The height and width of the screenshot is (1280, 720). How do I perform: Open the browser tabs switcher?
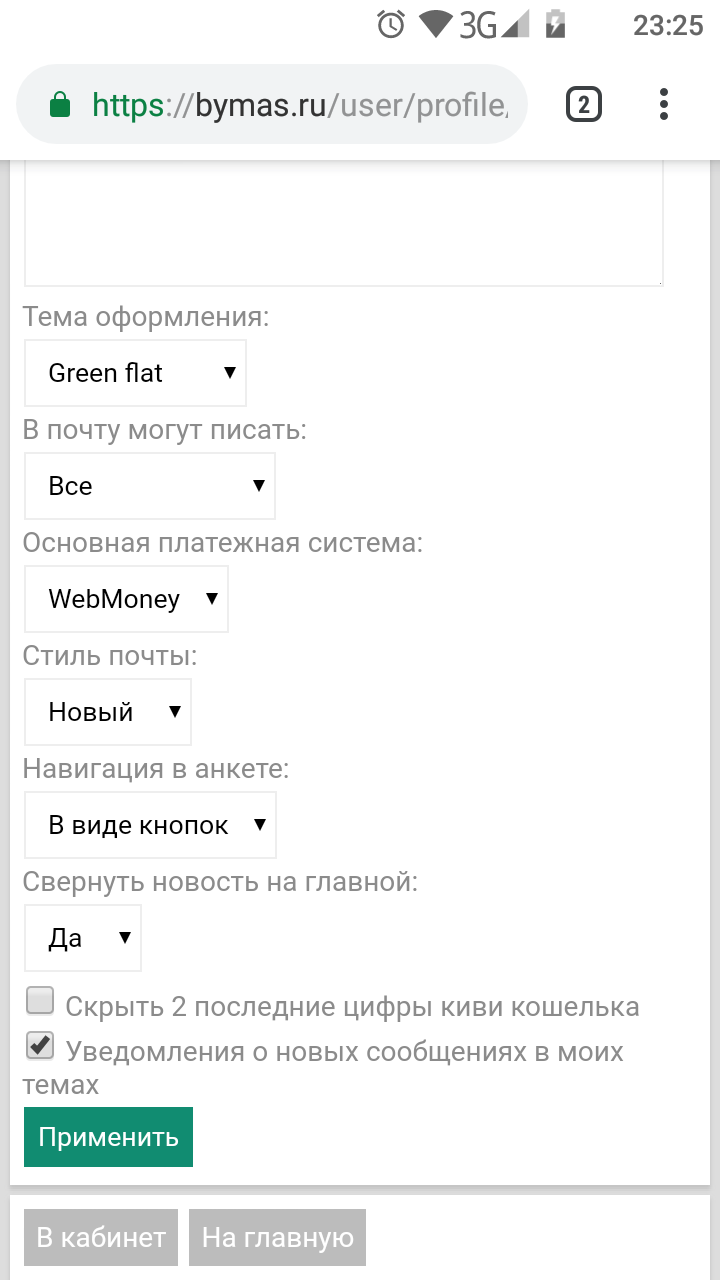pos(584,104)
